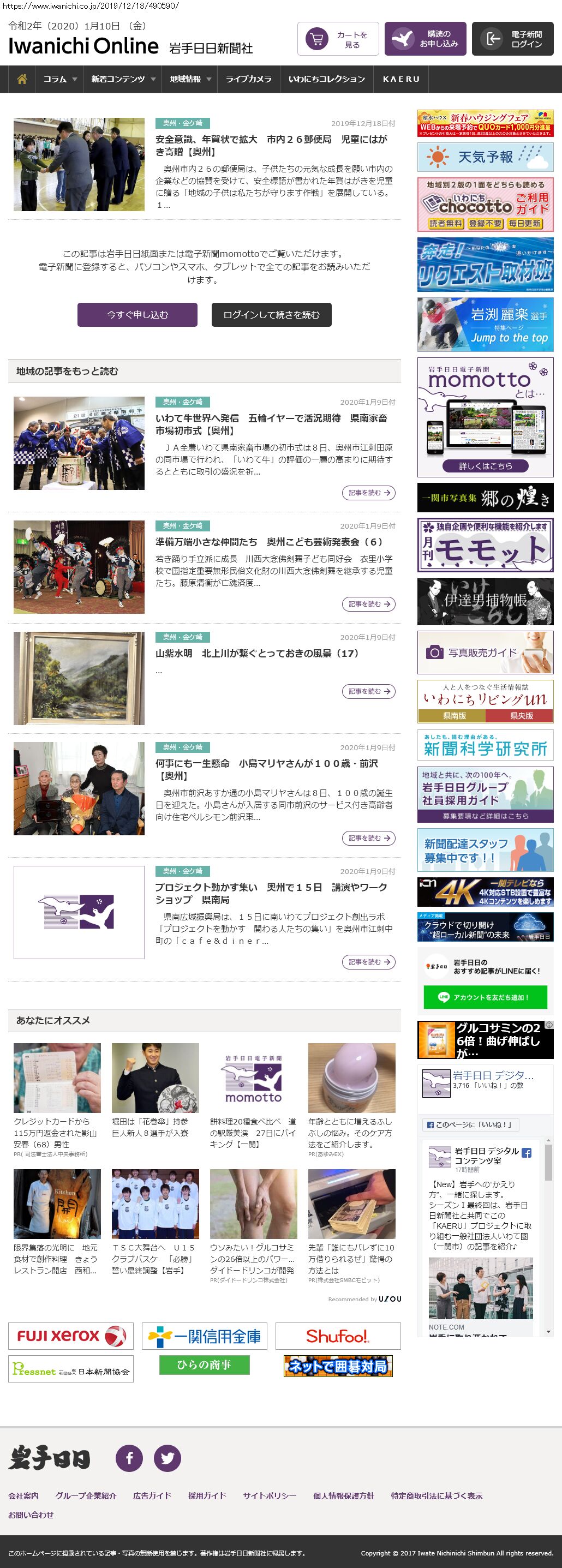Expand the 地域情報 menu
The width and height of the screenshot is (562, 1568).
(x=190, y=79)
